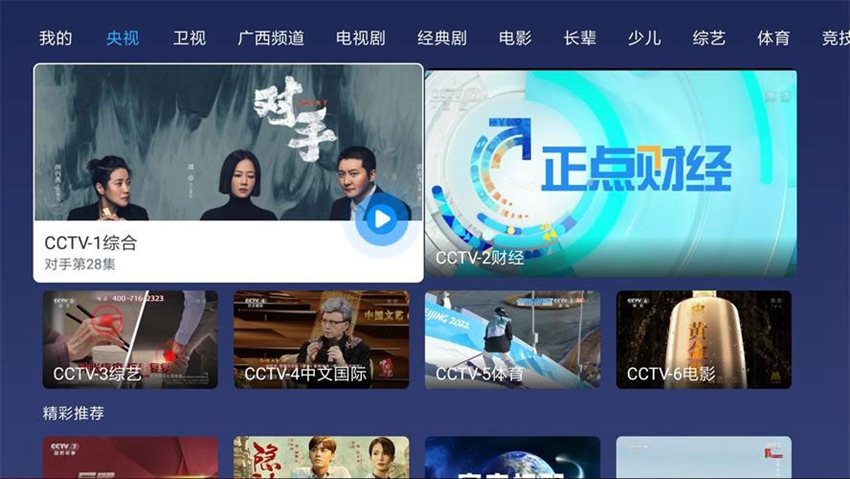Switch to the 少儿 tab
Screen dimensions: 850x479
pos(644,39)
